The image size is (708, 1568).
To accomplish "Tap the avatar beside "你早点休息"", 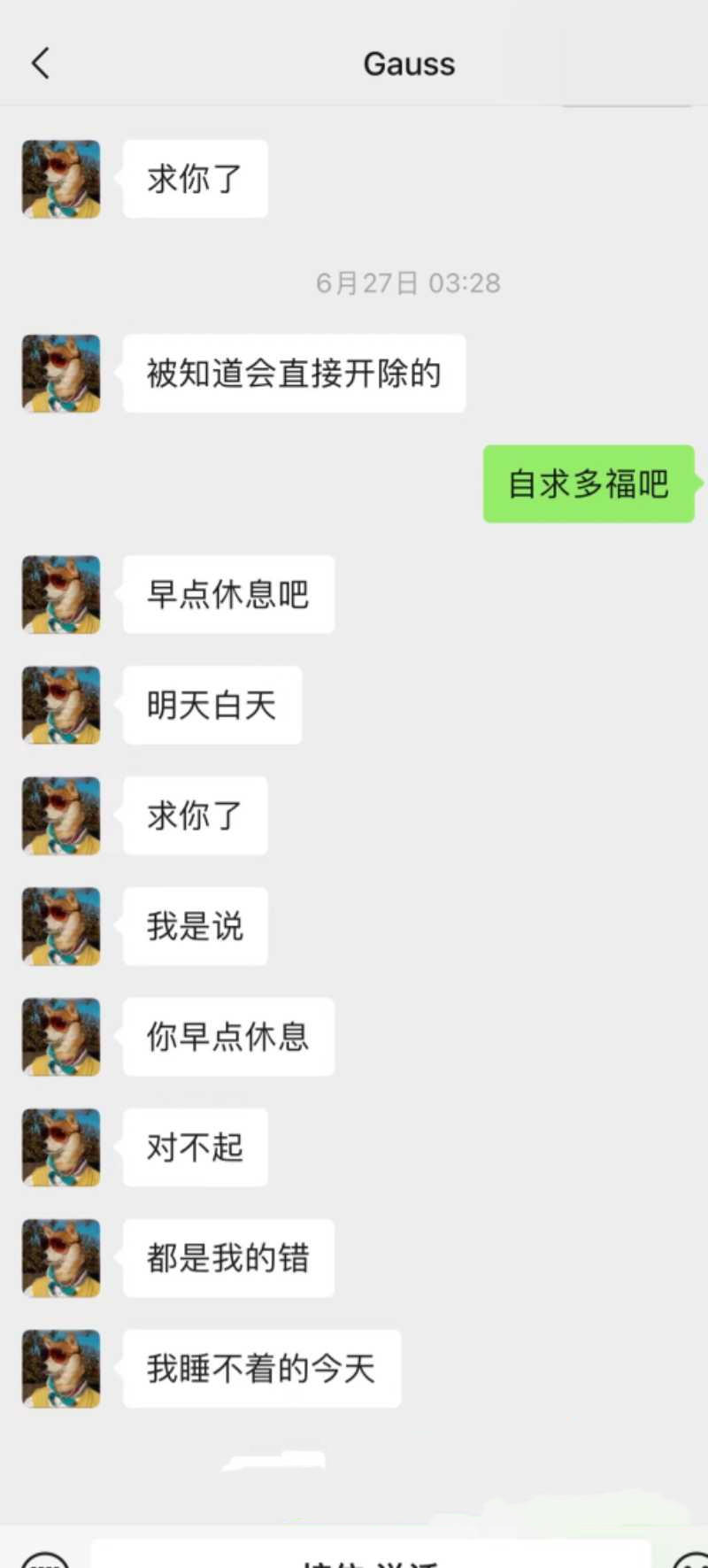I will [60, 1037].
